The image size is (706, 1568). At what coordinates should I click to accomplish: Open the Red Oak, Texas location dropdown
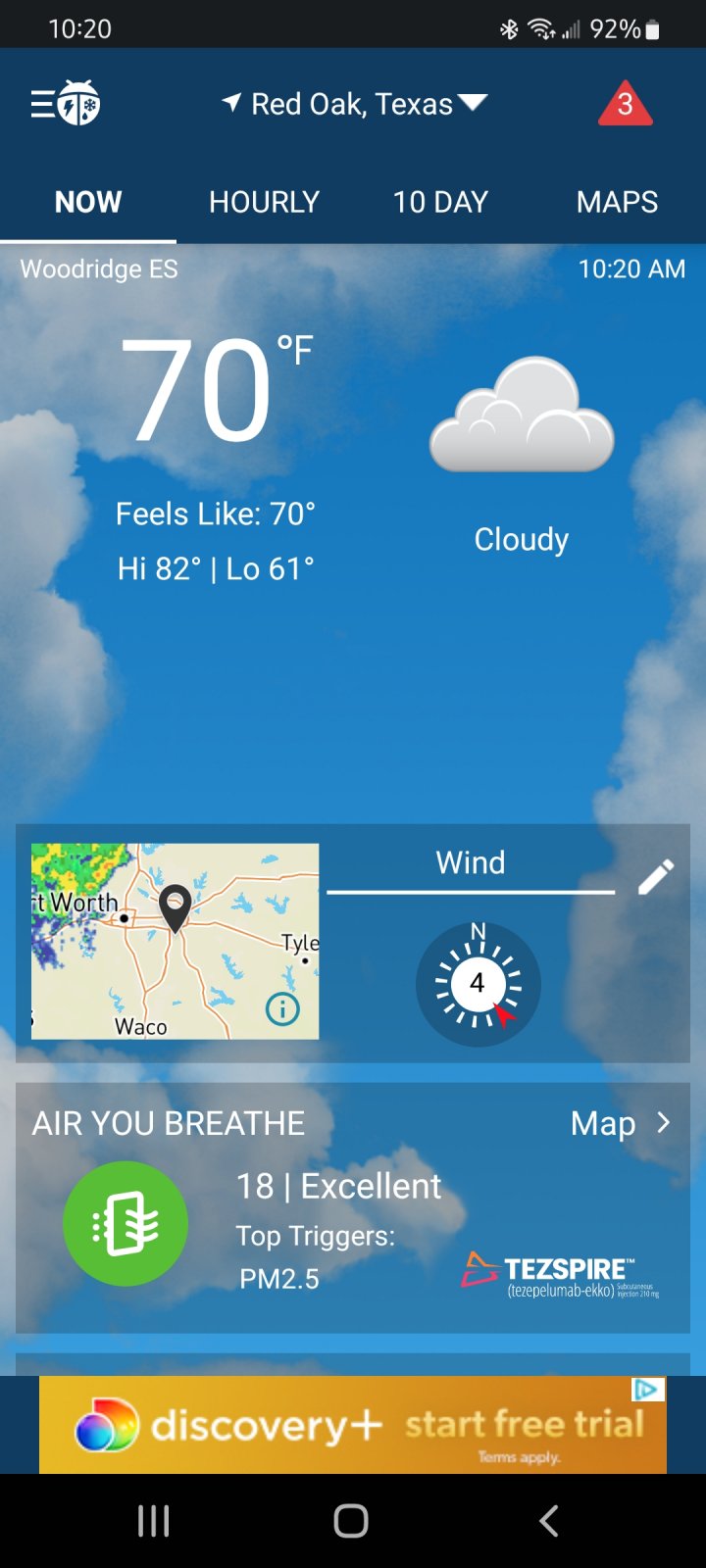pos(354,104)
